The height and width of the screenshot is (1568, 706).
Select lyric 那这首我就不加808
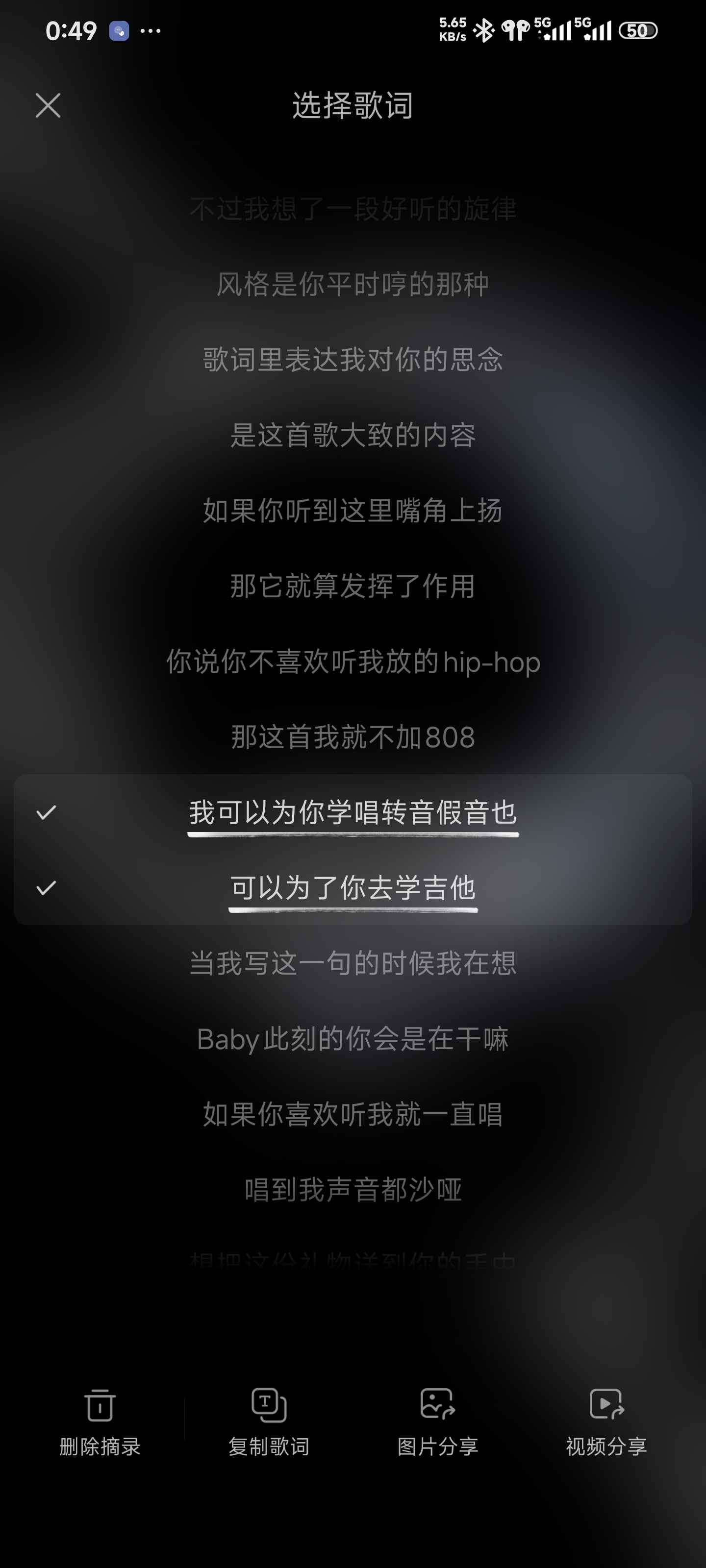(x=353, y=737)
